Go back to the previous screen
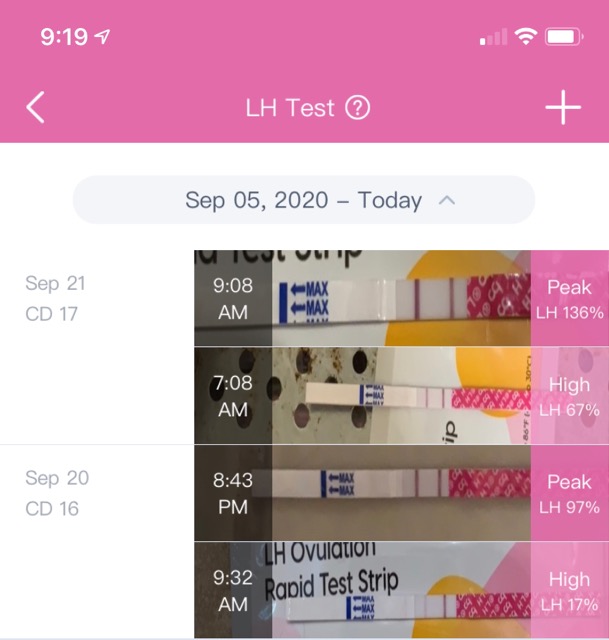The width and height of the screenshot is (609, 640). pos(36,107)
